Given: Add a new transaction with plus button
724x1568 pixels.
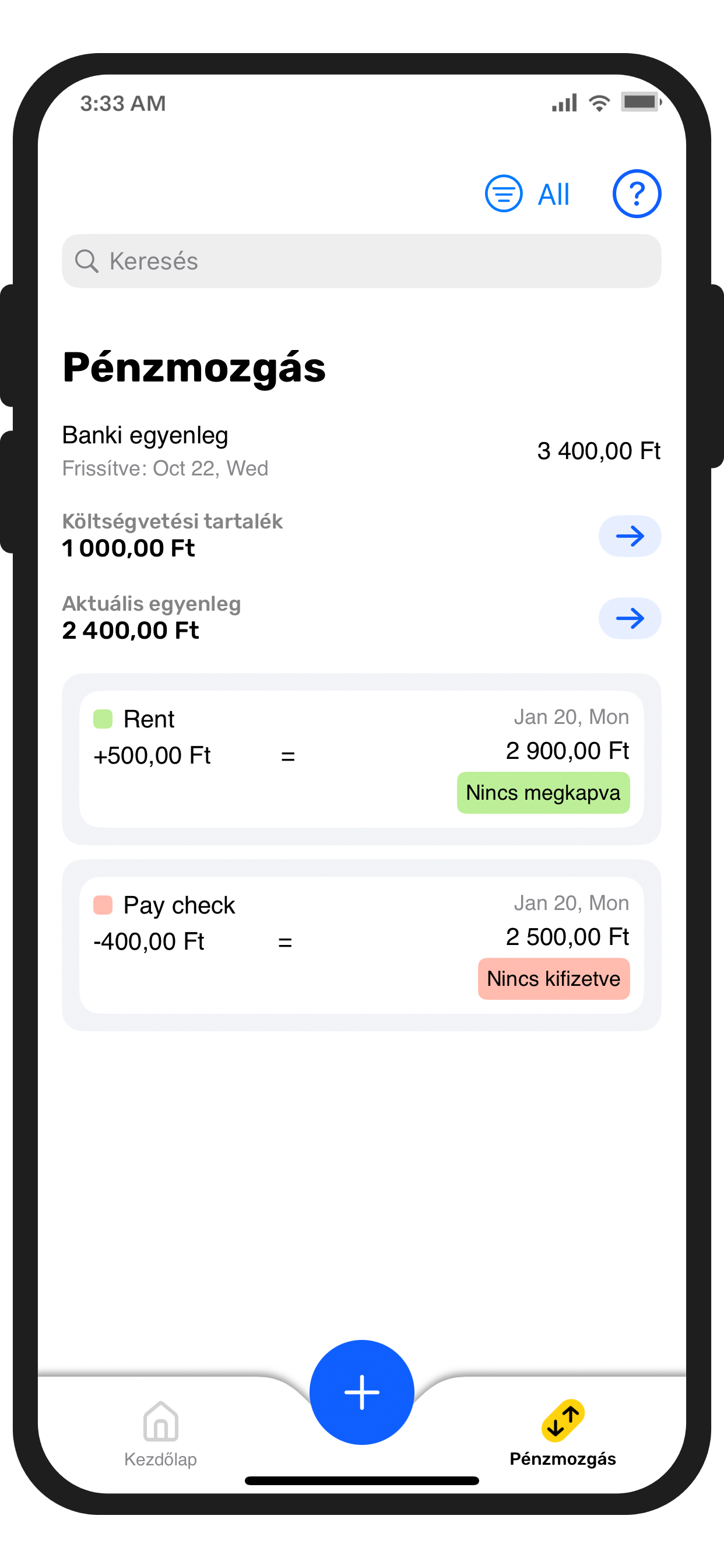Looking at the screenshot, I should (x=361, y=1391).
